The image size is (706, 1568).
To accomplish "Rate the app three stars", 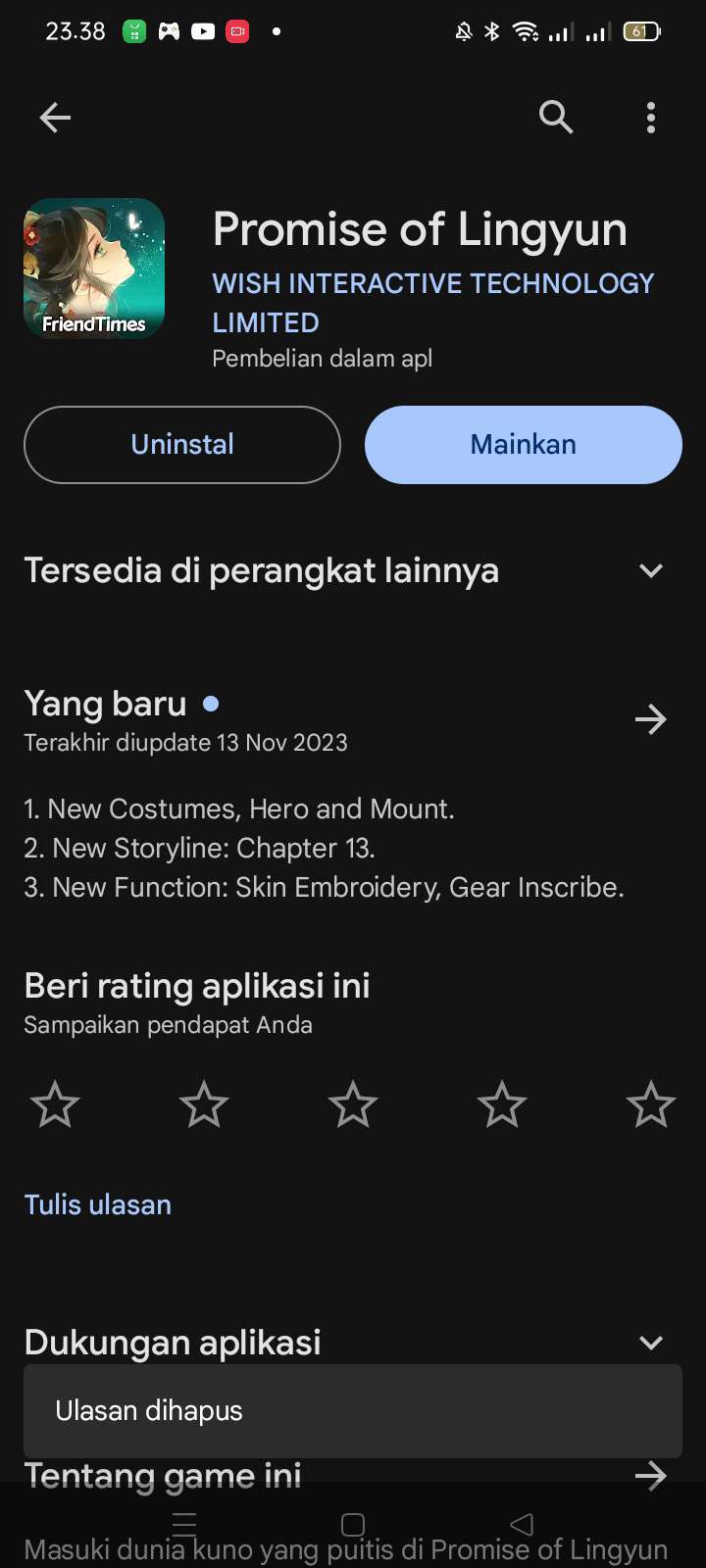I will point(353,1104).
